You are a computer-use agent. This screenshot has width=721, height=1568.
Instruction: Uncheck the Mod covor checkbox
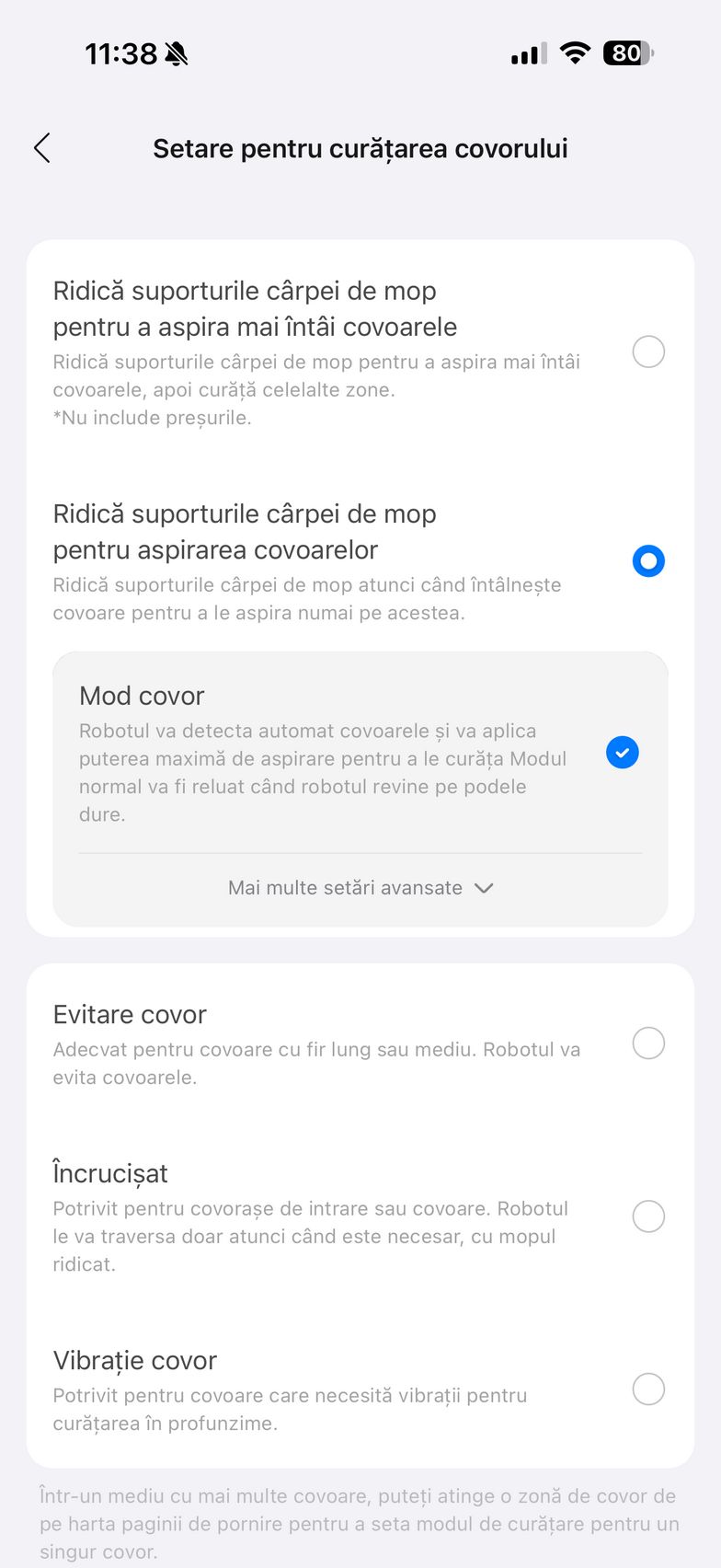tap(623, 753)
